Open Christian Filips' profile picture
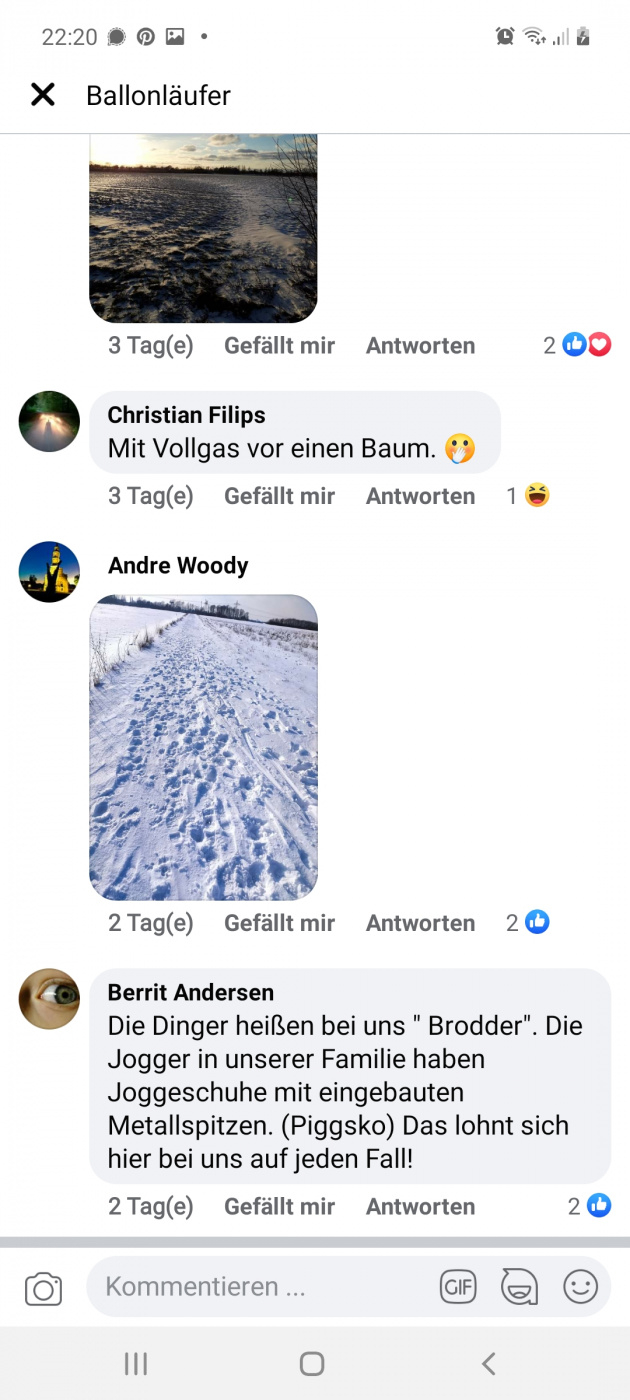This screenshot has height=1400, width=630. [49, 421]
